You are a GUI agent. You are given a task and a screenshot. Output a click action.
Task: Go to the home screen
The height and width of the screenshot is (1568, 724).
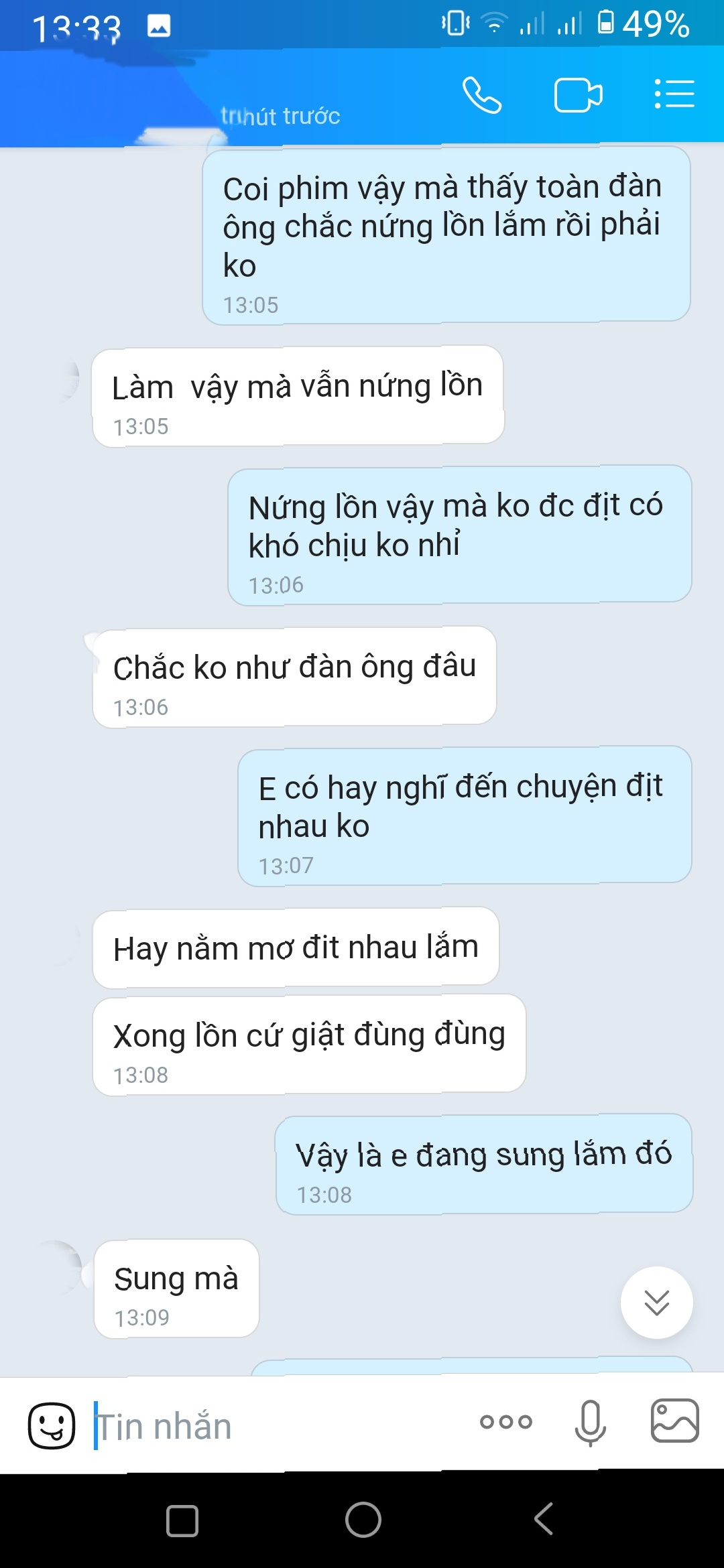click(363, 1519)
